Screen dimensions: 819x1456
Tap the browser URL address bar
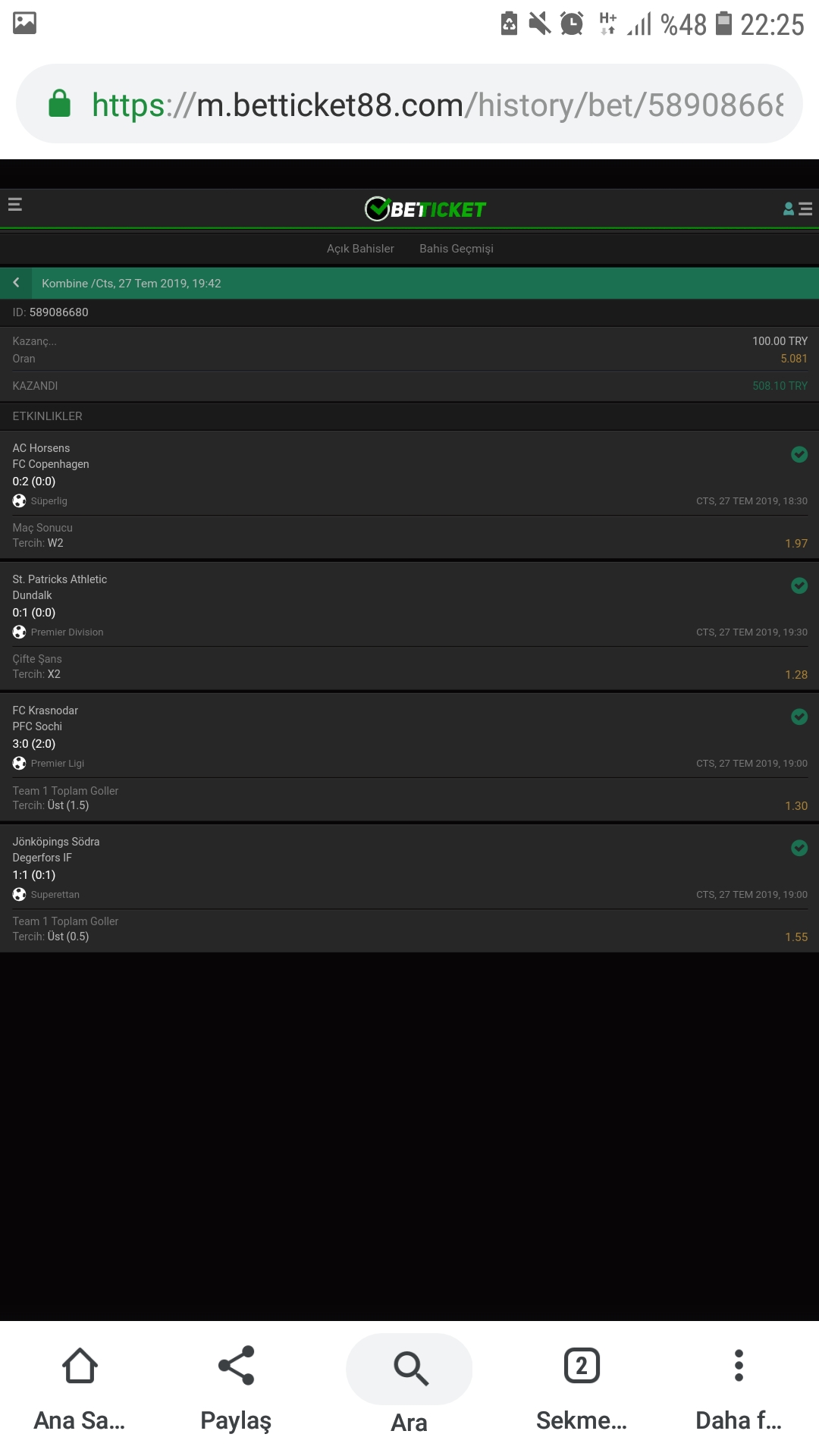409,104
